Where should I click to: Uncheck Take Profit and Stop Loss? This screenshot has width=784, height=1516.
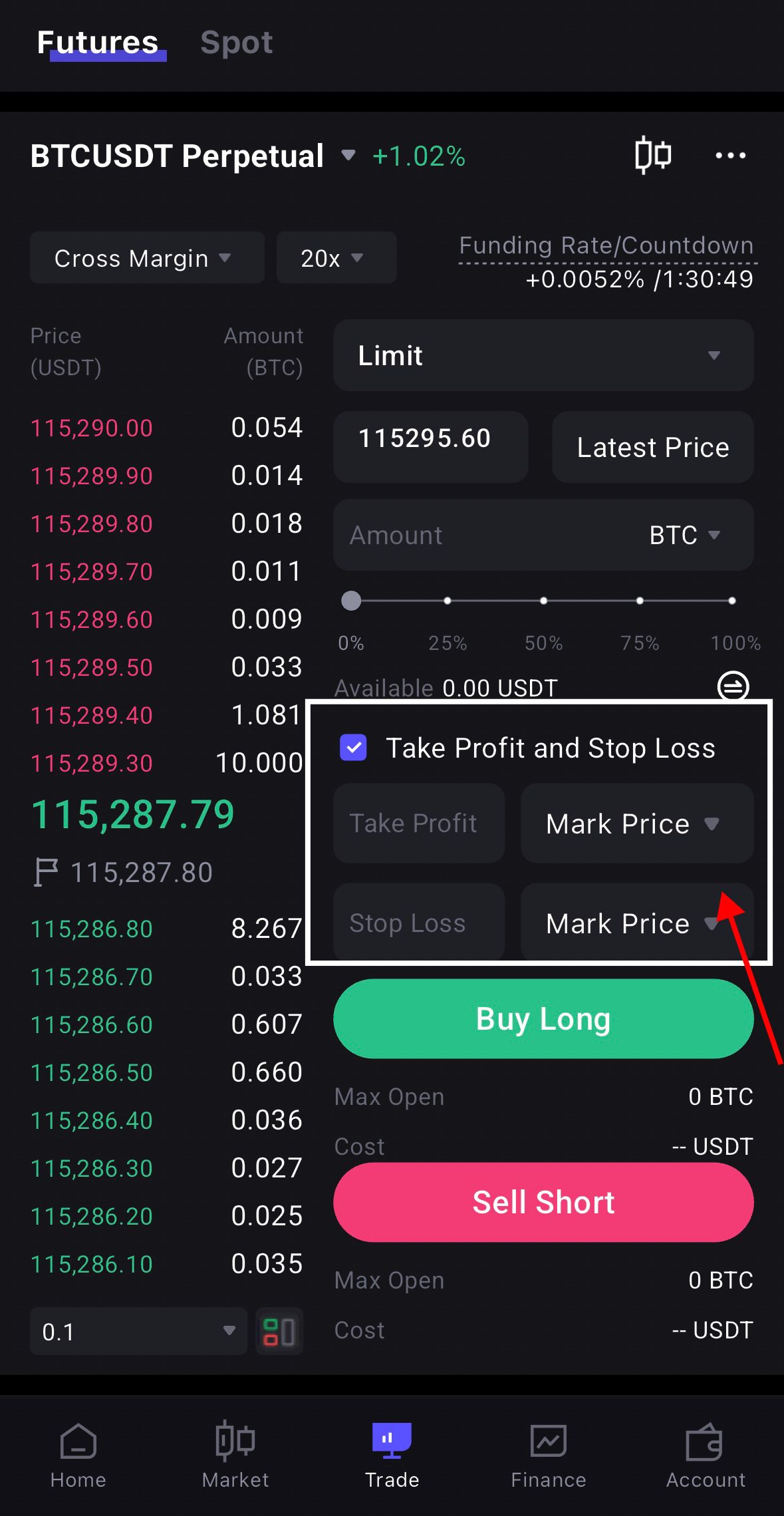[353, 748]
